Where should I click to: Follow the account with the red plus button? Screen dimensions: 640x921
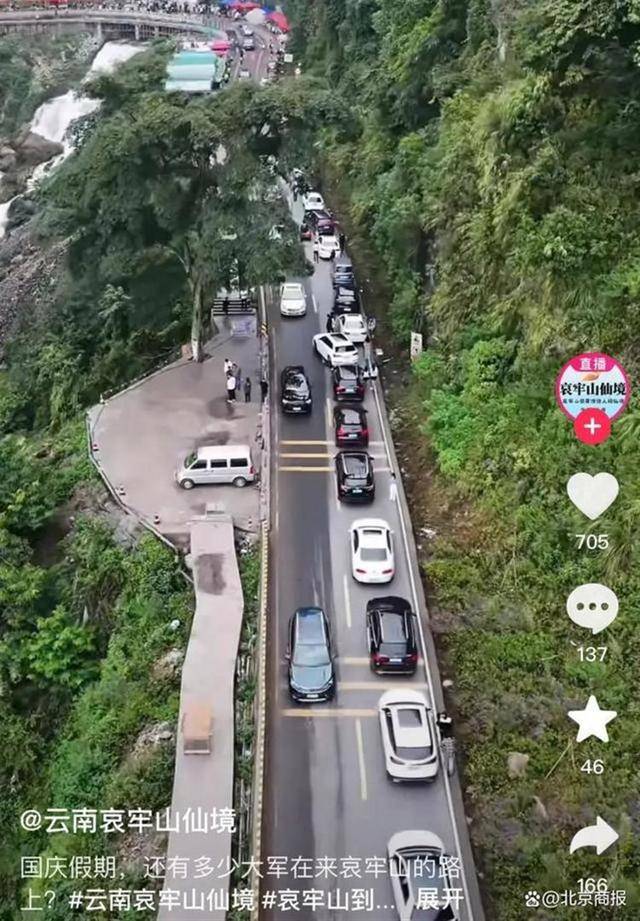tap(592, 426)
